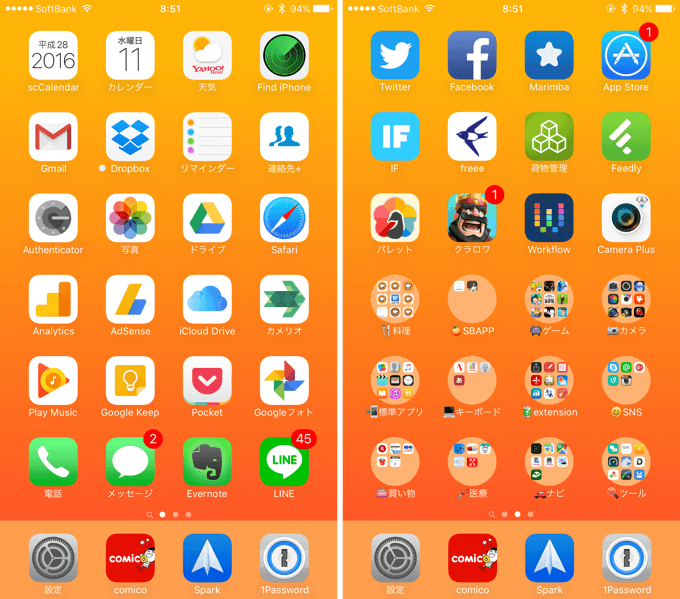Open Find iPhone
Screen dimensions: 680x599
click(284, 56)
